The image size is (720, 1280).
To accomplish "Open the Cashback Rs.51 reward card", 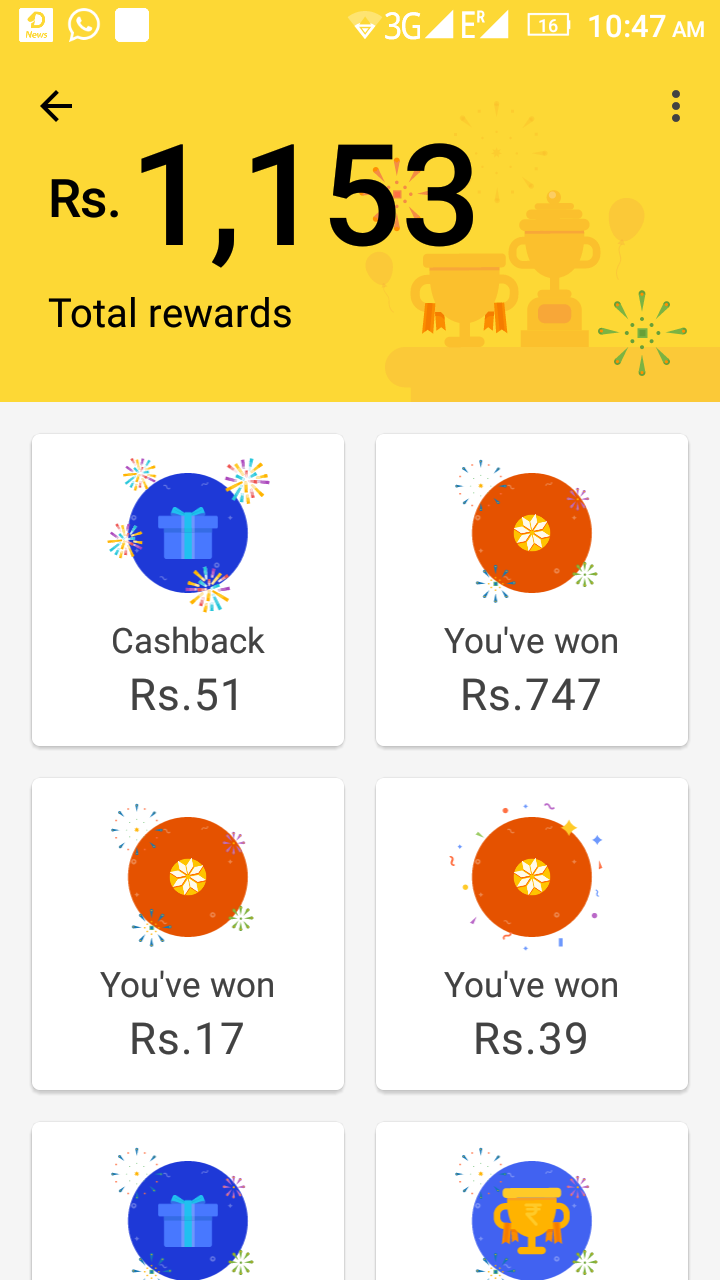I will pyautogui.click(x=188, y=590).
